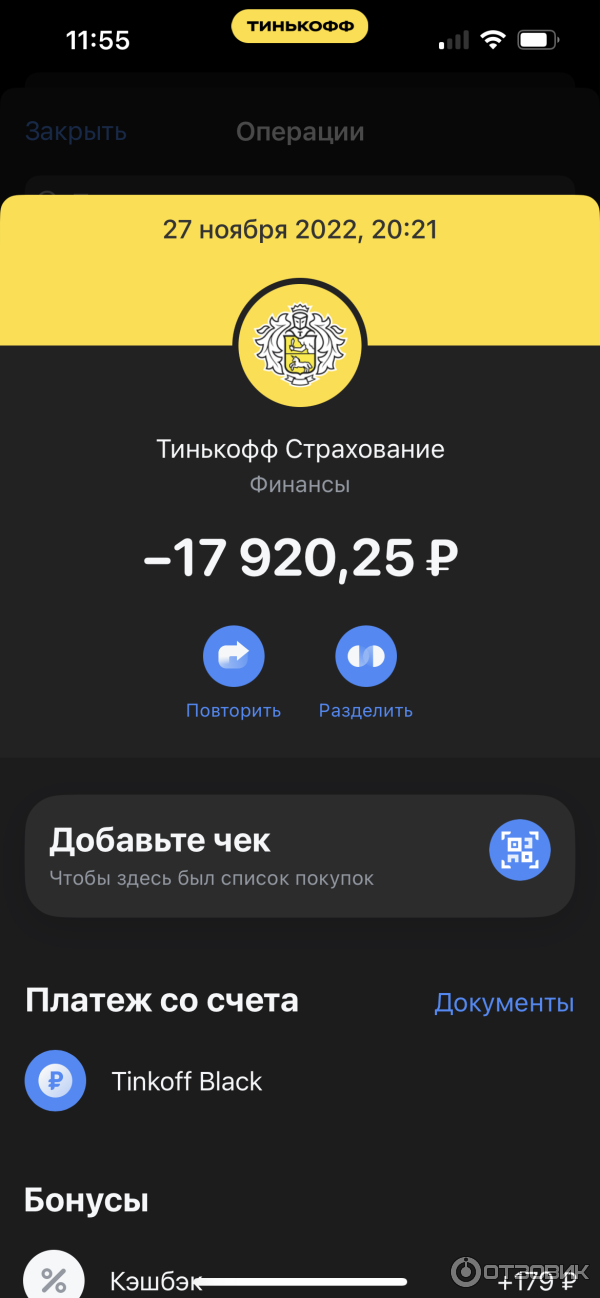600x1298 pixels.
Task: Repeat the payment with Повторить
Action: click(233, 657)
